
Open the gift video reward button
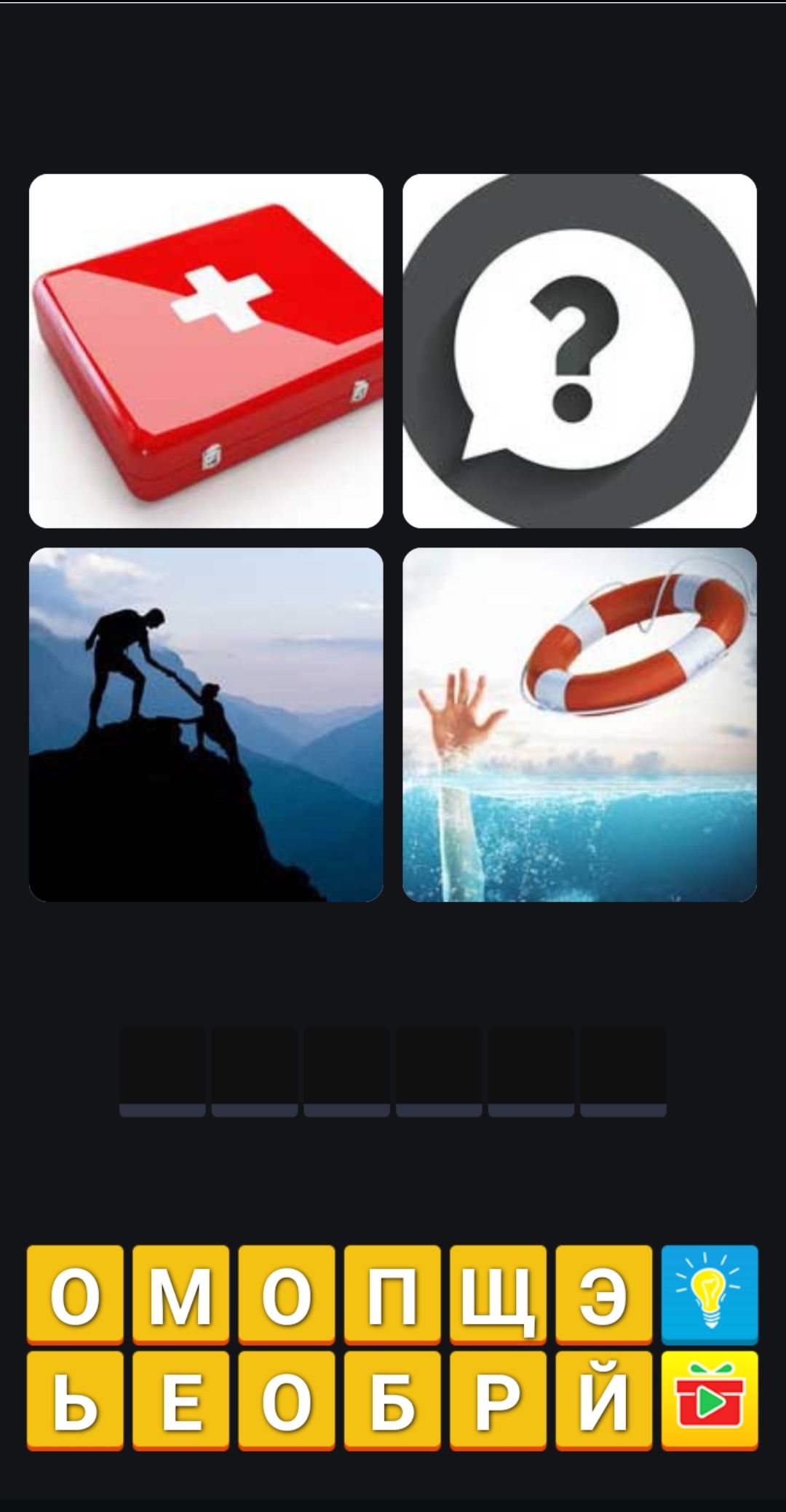[710, 1400]
